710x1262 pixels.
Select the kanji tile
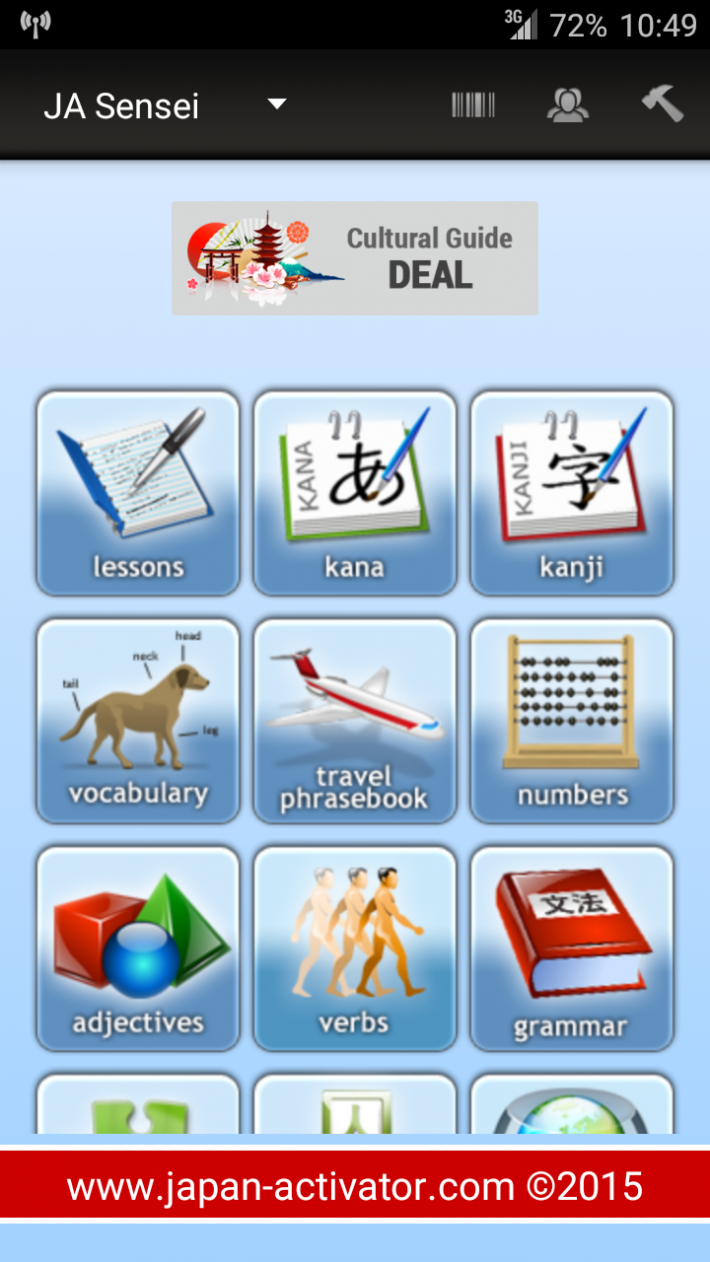572,493
